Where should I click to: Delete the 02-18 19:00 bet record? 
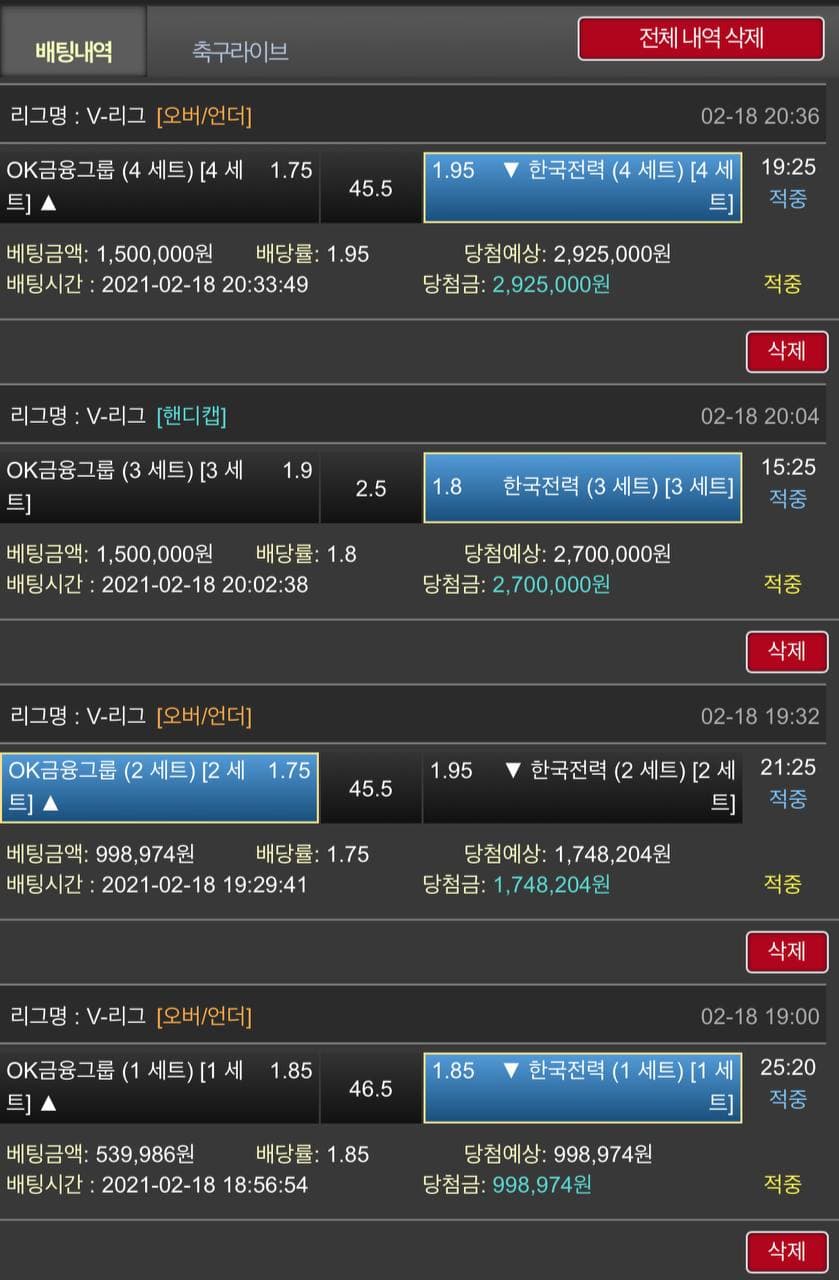(x=786, y=1251)
